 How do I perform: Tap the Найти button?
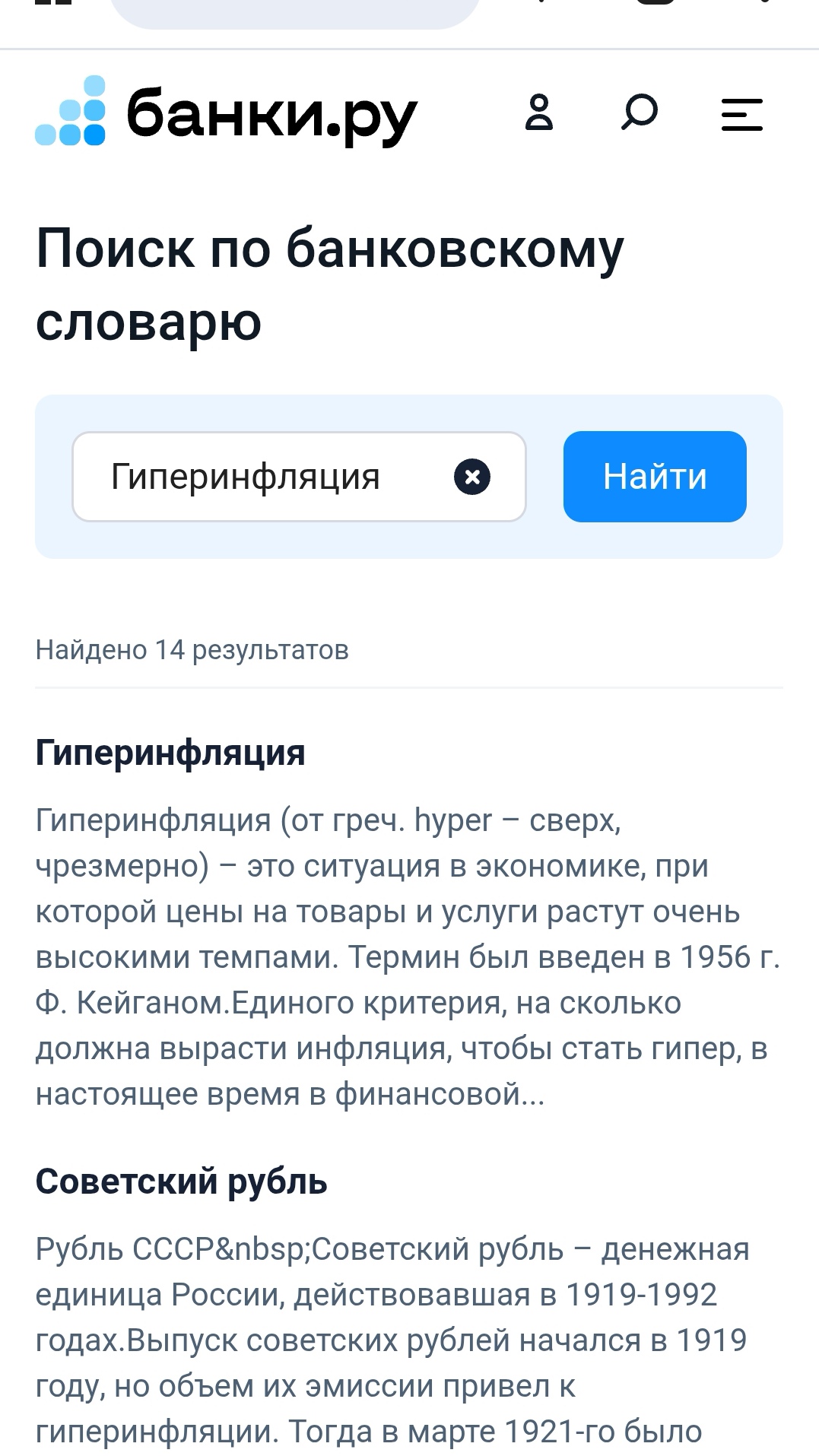(655, 477)
